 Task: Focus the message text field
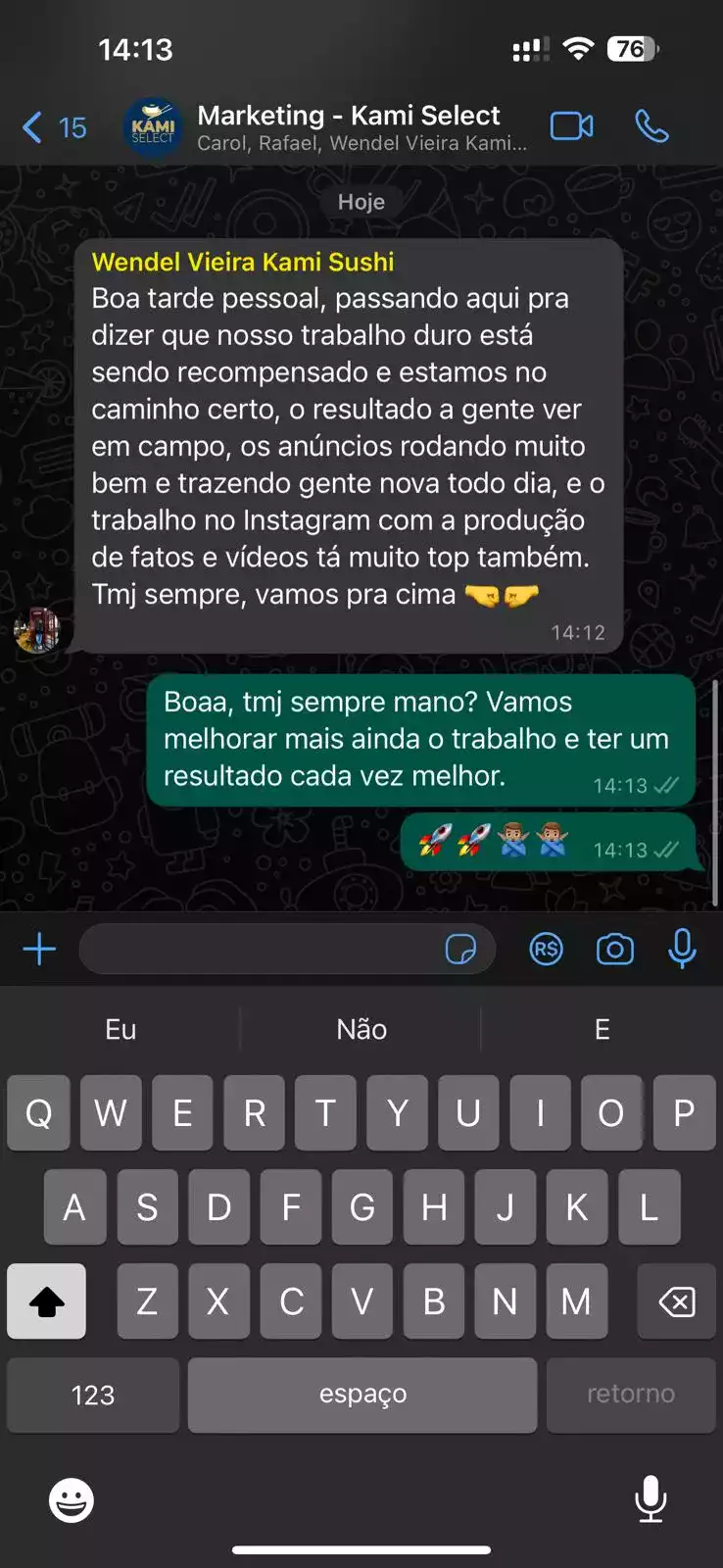click(260, 949)
